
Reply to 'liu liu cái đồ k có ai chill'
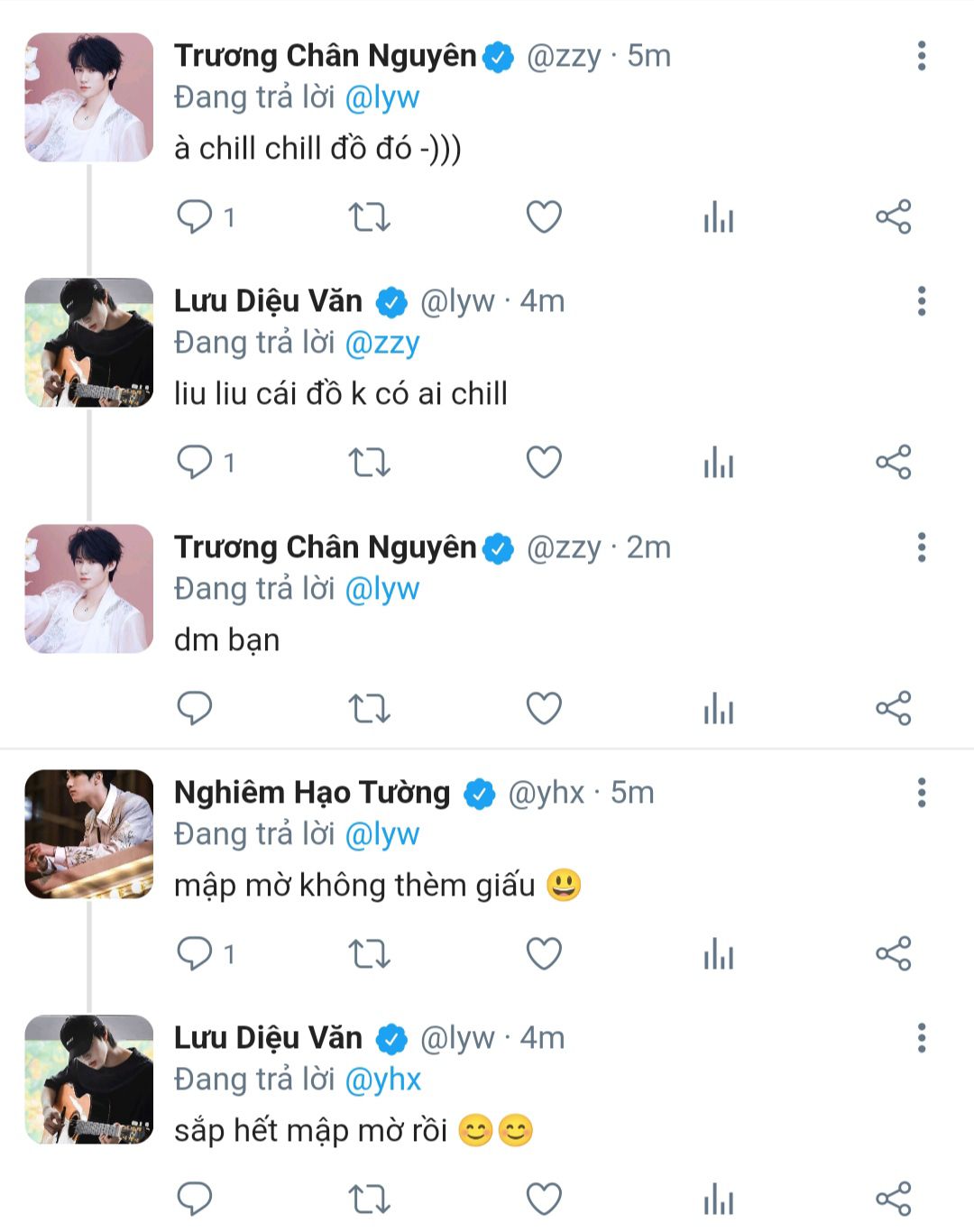point(194,463)
